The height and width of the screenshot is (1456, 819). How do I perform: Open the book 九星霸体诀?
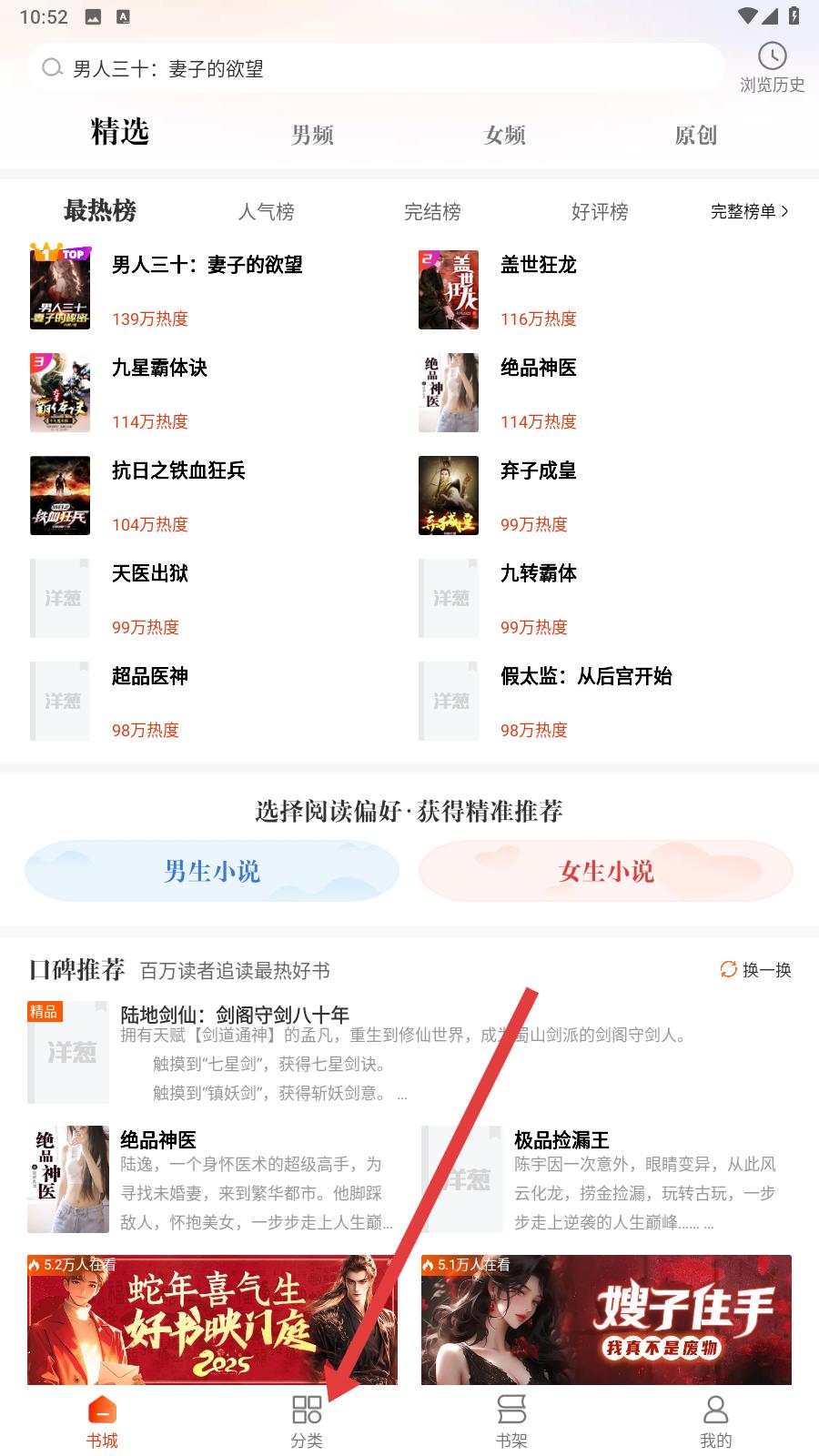[x=159, y=368]
